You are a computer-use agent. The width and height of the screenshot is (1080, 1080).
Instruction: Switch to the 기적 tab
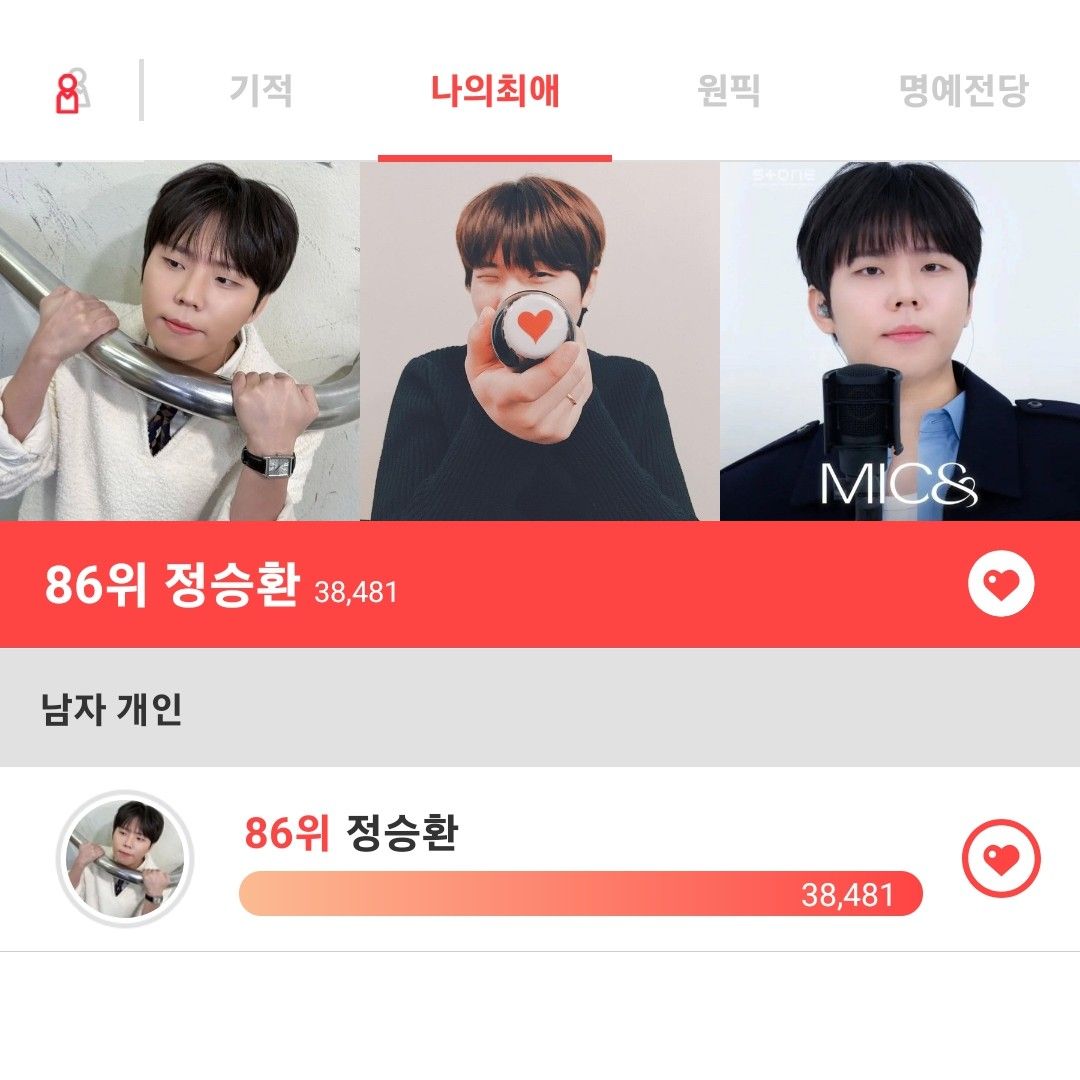(x=261, y=91)
